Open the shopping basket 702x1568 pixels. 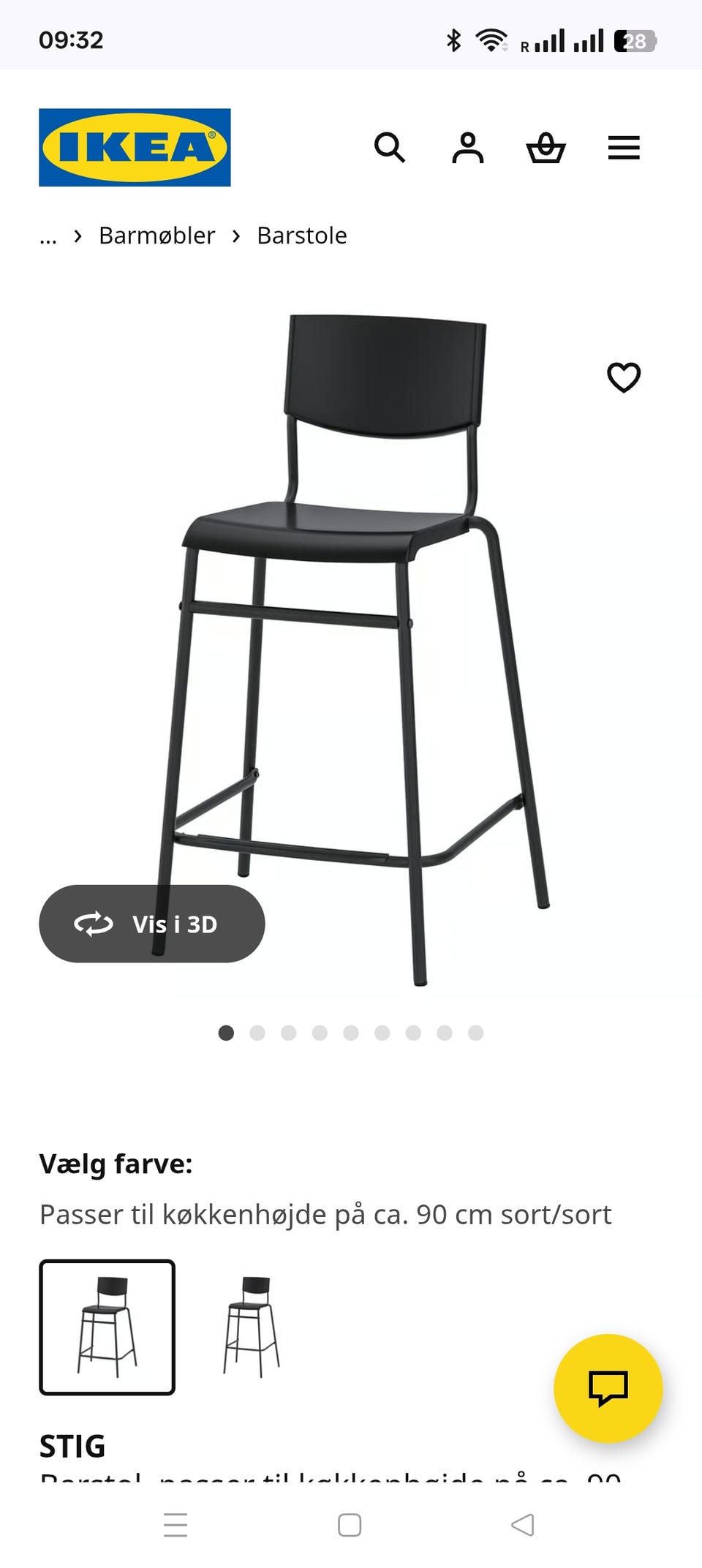(546, 148)
